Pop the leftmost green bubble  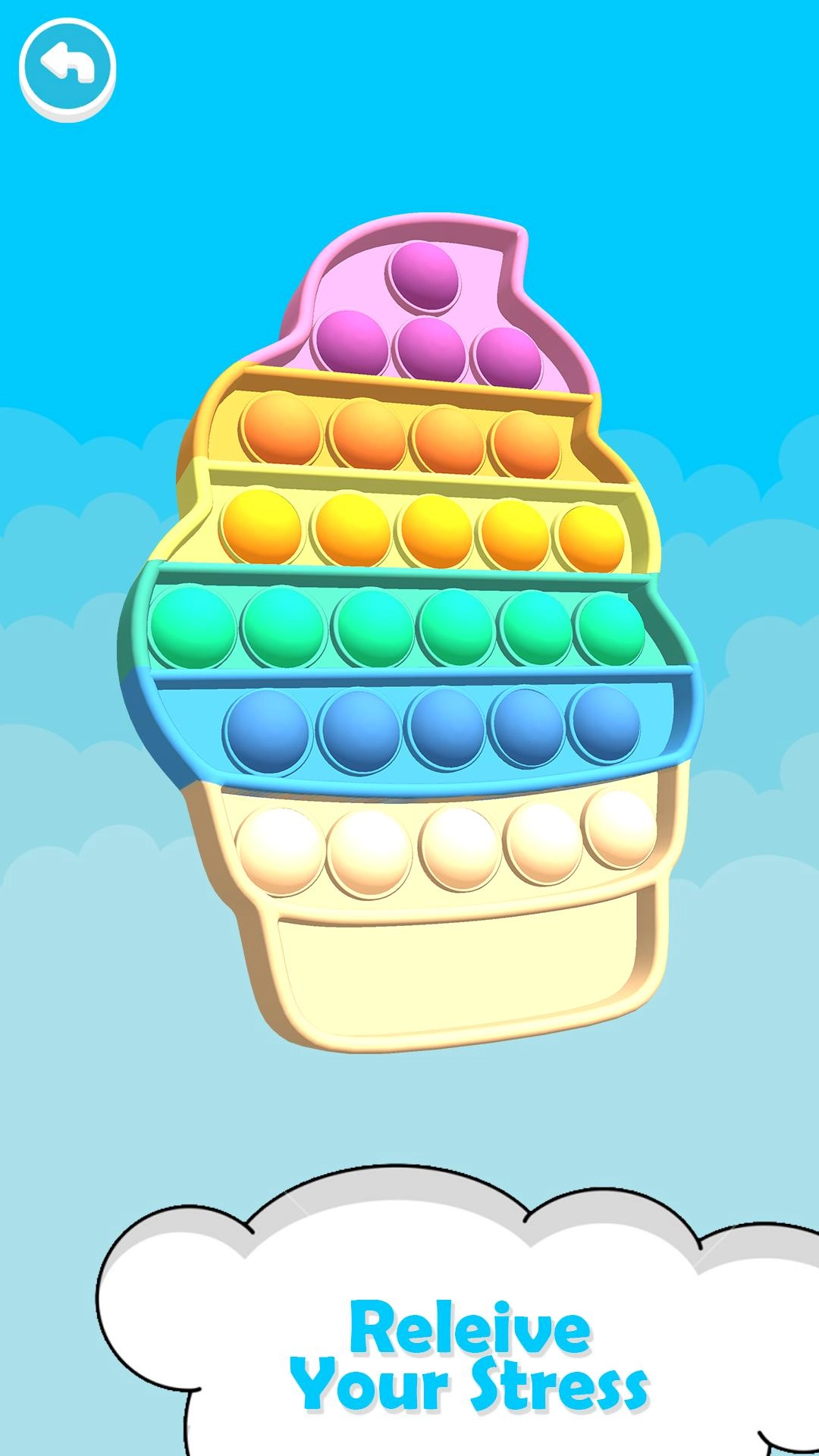(193, 626)
